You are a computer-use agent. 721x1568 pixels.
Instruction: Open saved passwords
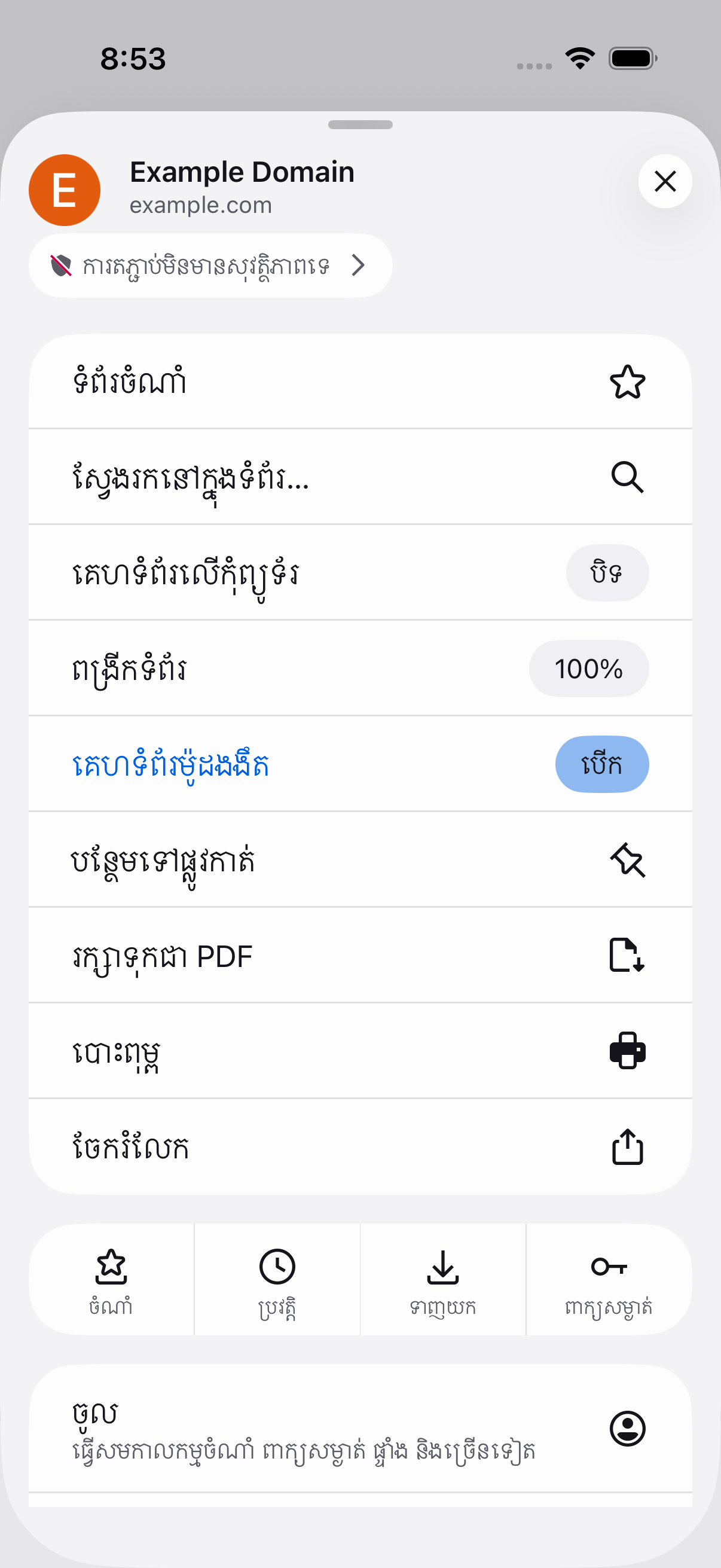(x=609, y=1280)
